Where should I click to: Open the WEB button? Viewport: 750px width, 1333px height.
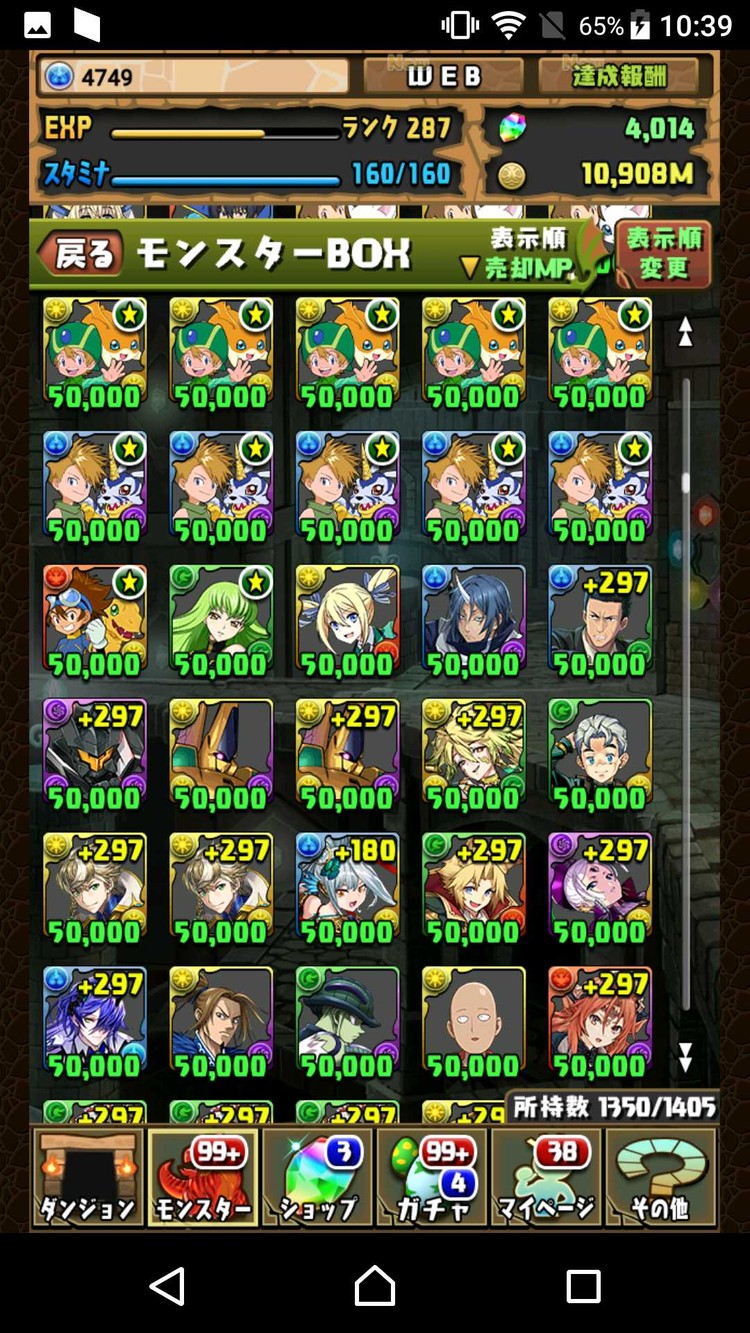click(443, 76)
